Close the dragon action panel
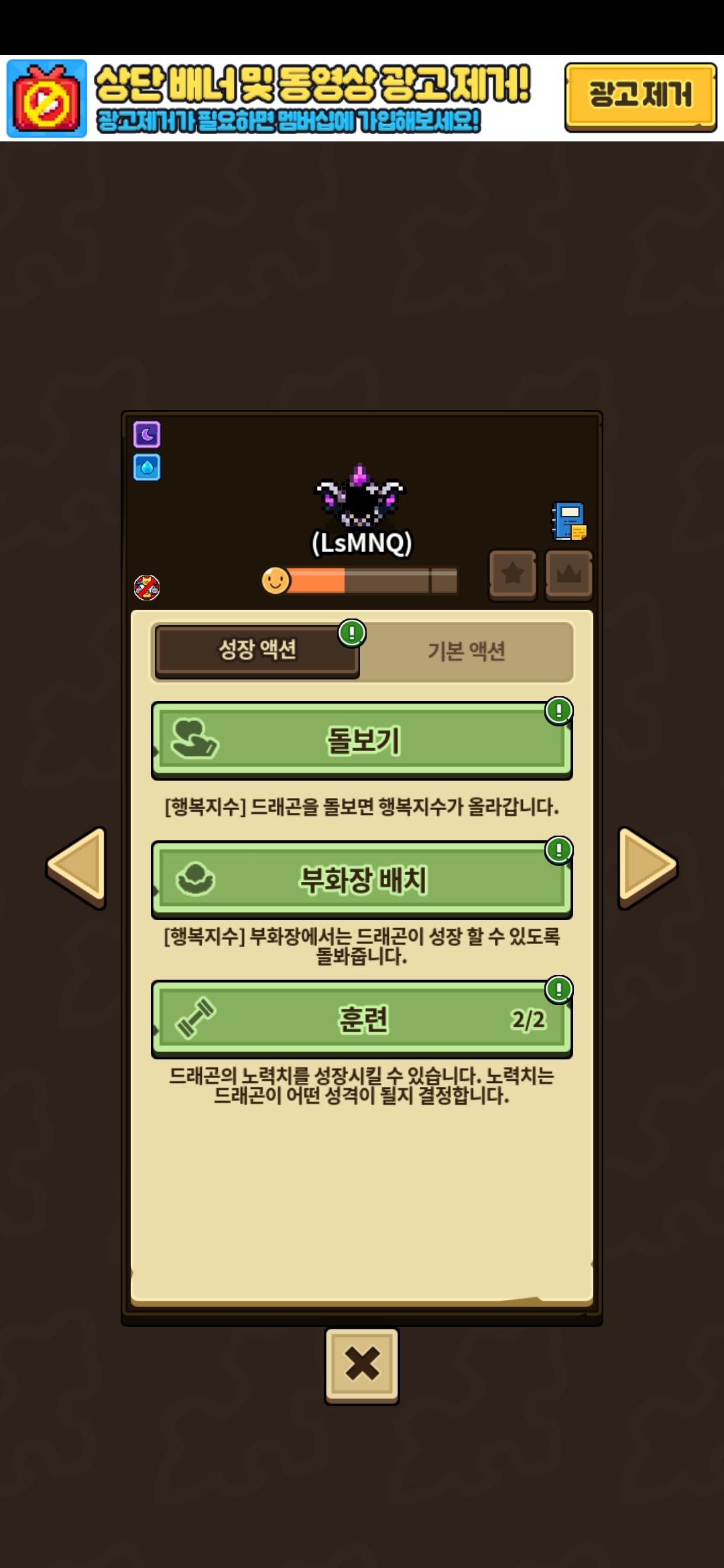The image size is (724, 1568). [362, 1365]
